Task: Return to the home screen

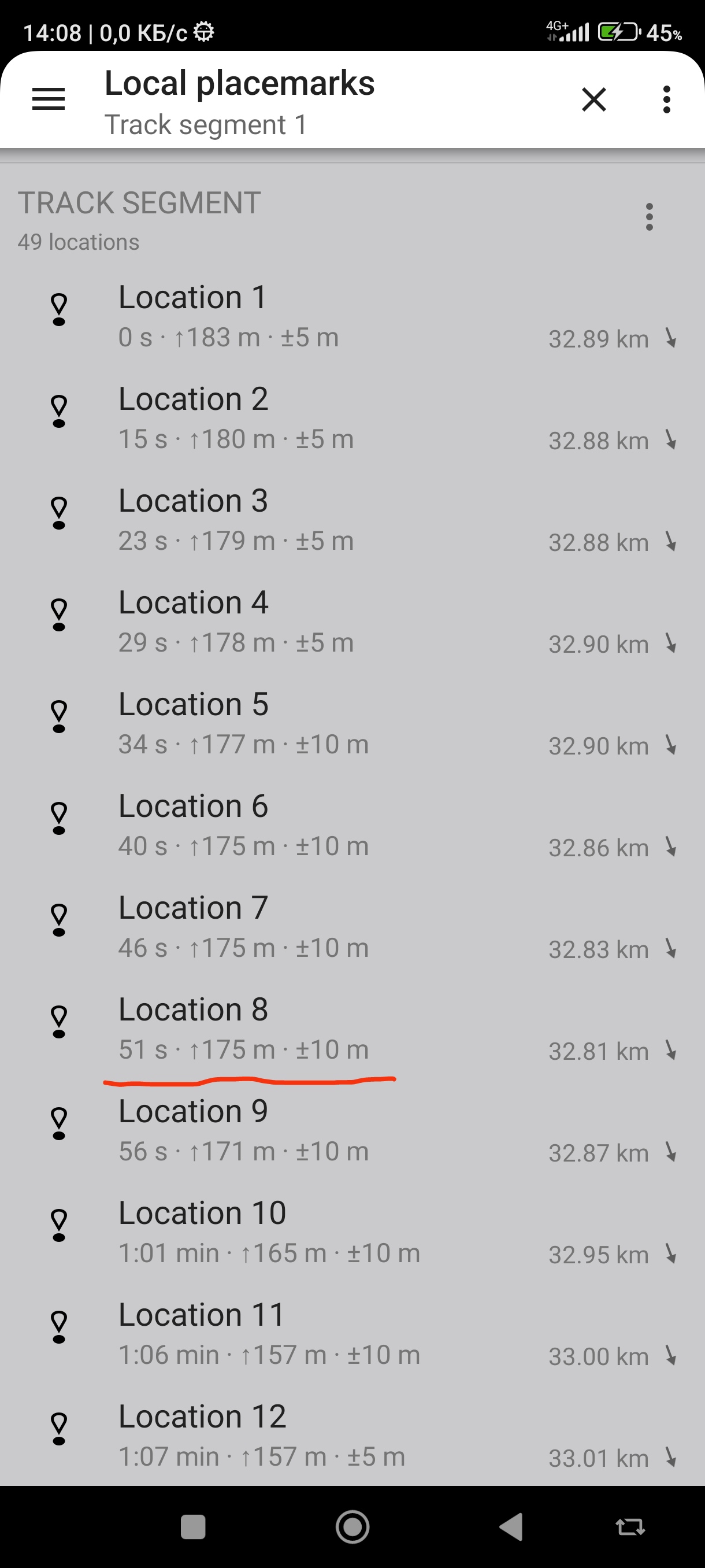Action: [352, 1526]
